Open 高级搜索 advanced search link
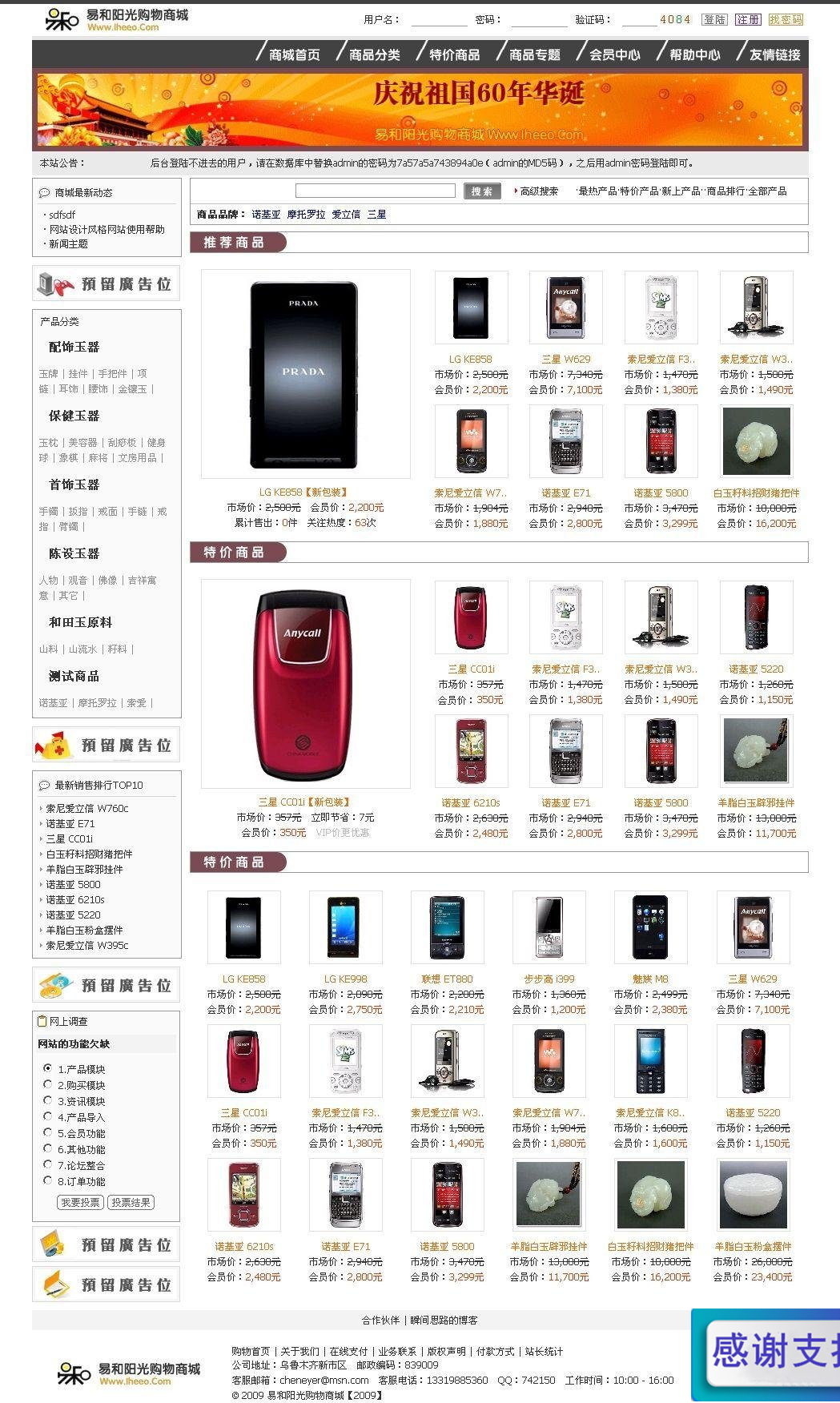Screen dimensions: 840x1403 coord(538,191)
